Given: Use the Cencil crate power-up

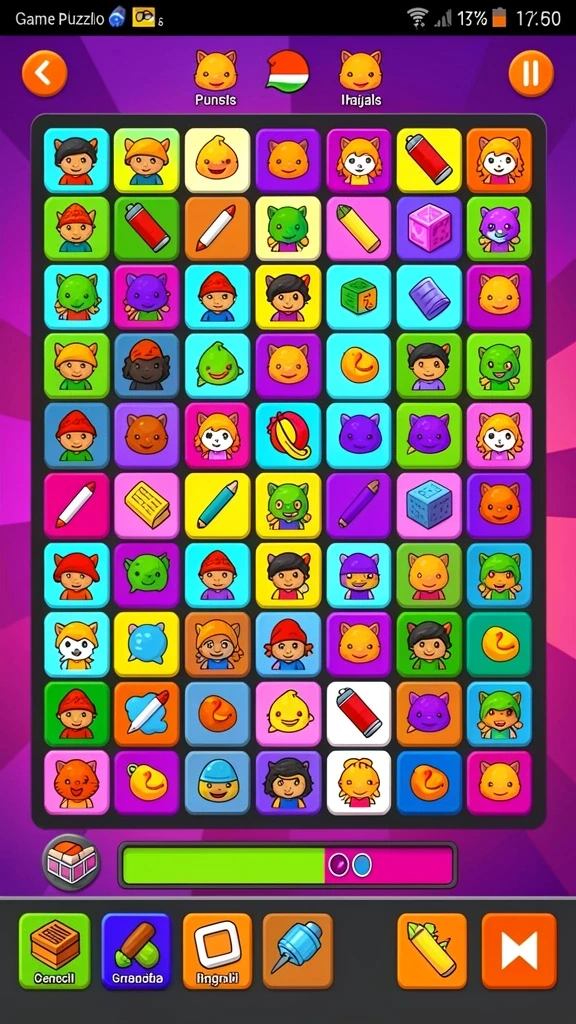Looking at the screenshot, I should click(x=54, y=950).
